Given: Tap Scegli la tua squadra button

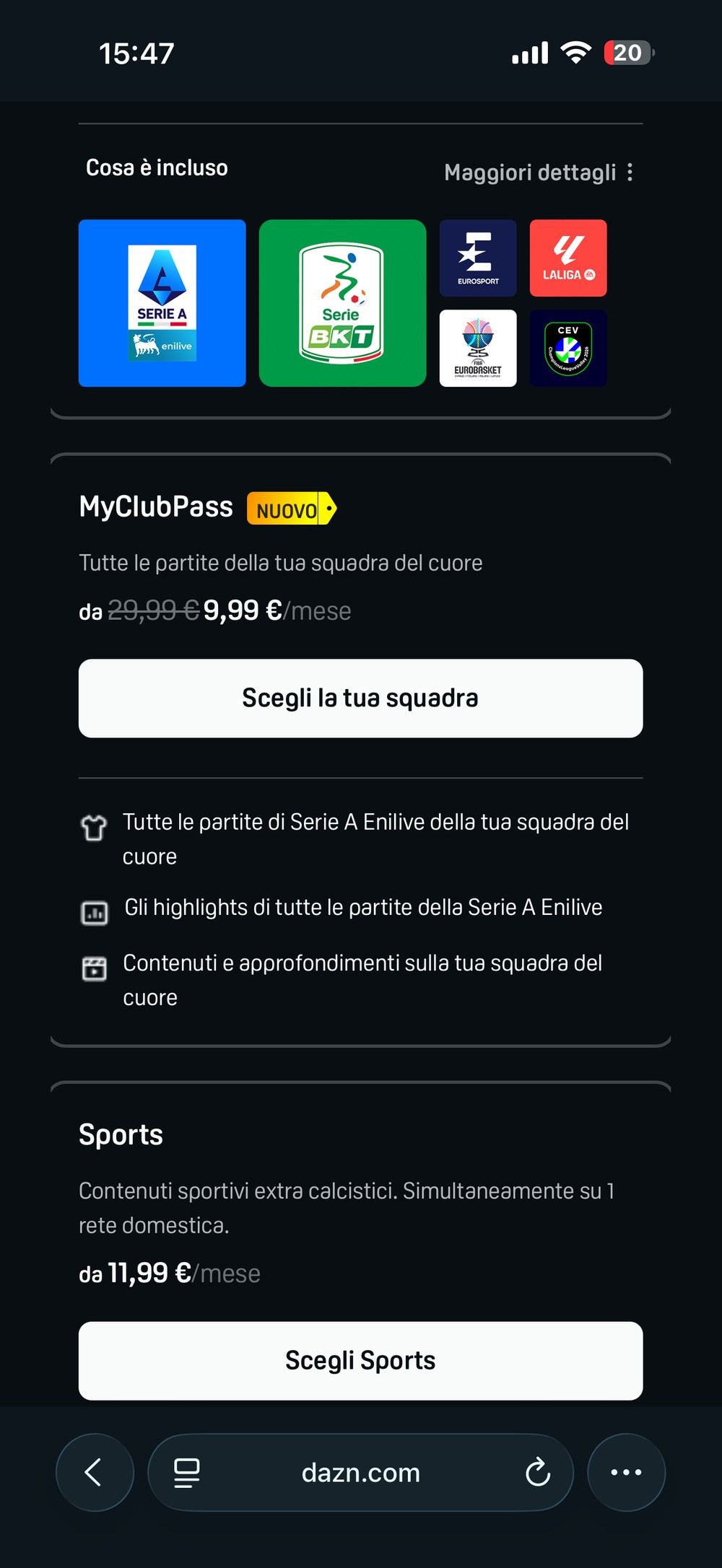Looking at the screenshot, I should (x=360, y=698).
